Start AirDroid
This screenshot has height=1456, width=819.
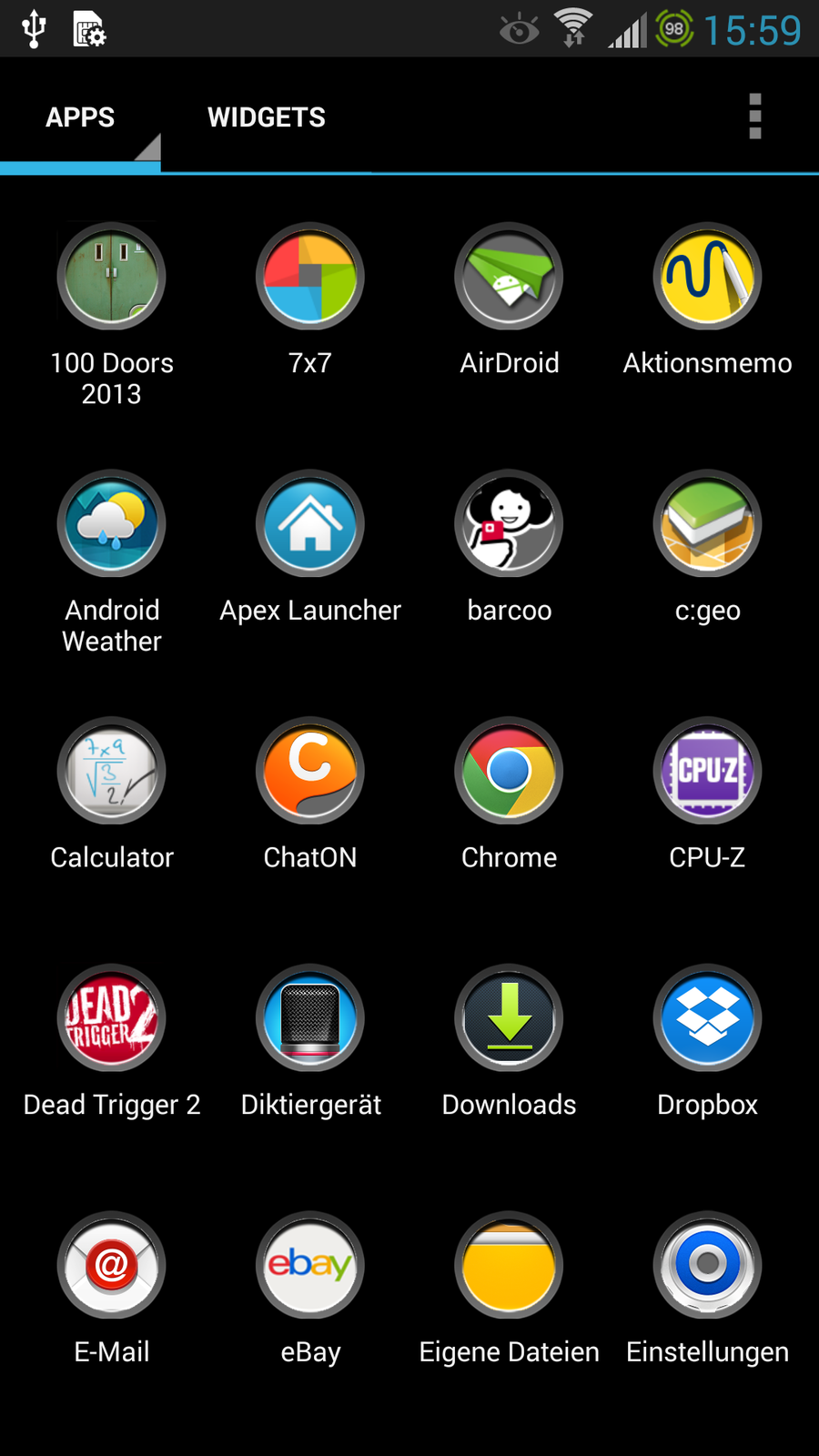click(x=509, y=277)
